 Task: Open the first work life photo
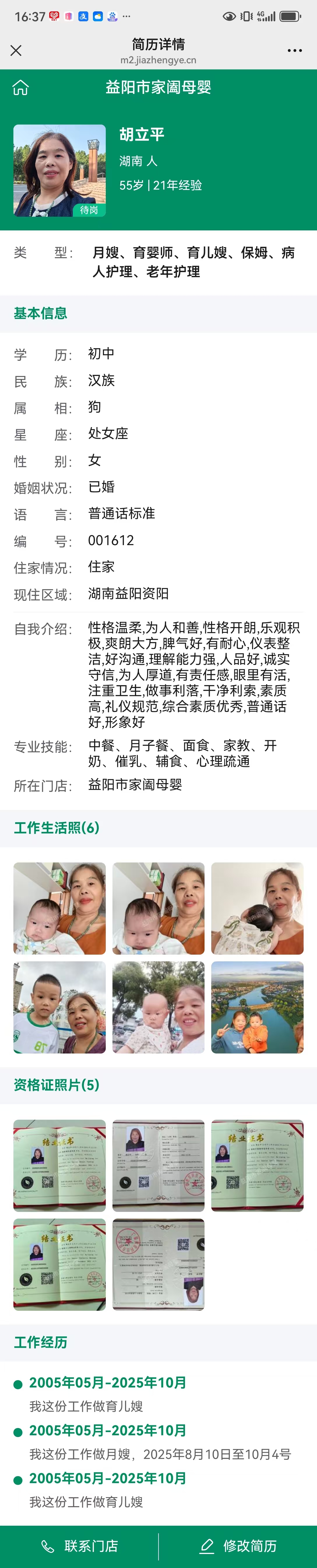60,908
